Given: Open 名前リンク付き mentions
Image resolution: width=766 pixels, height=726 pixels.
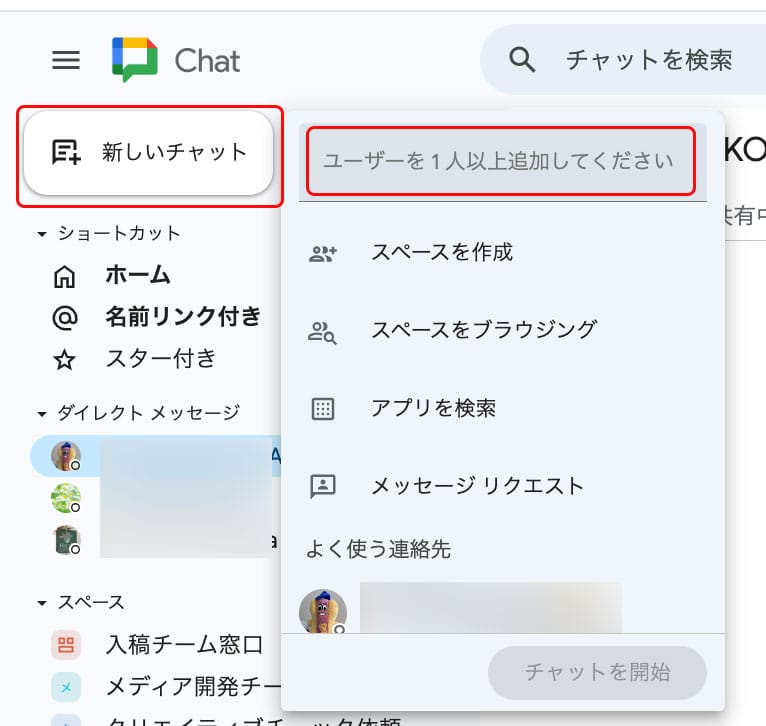Looking at the screenshot, I should (x=182, y=318).
